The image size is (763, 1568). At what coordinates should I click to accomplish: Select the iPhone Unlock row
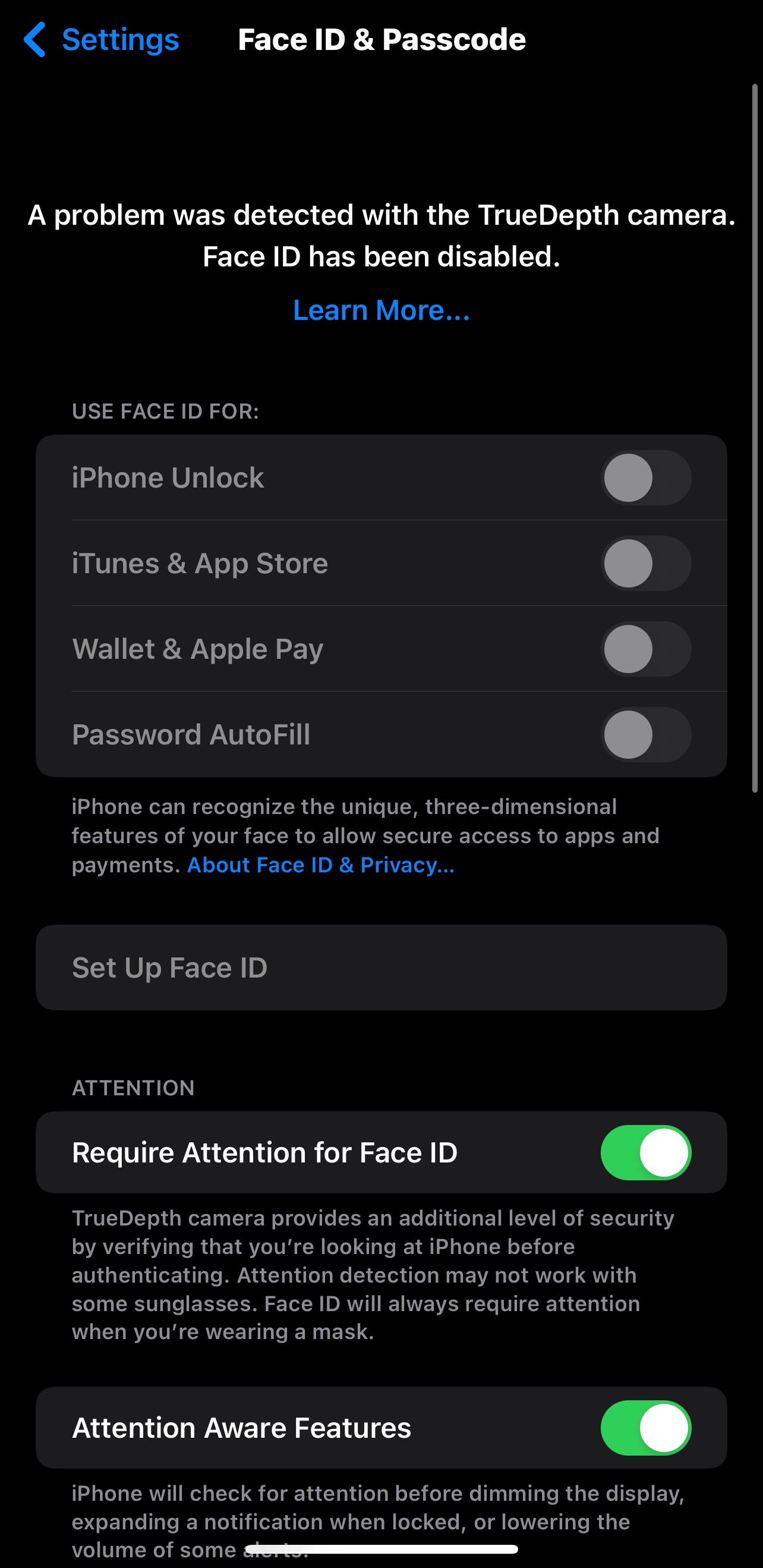coord(168,477)
